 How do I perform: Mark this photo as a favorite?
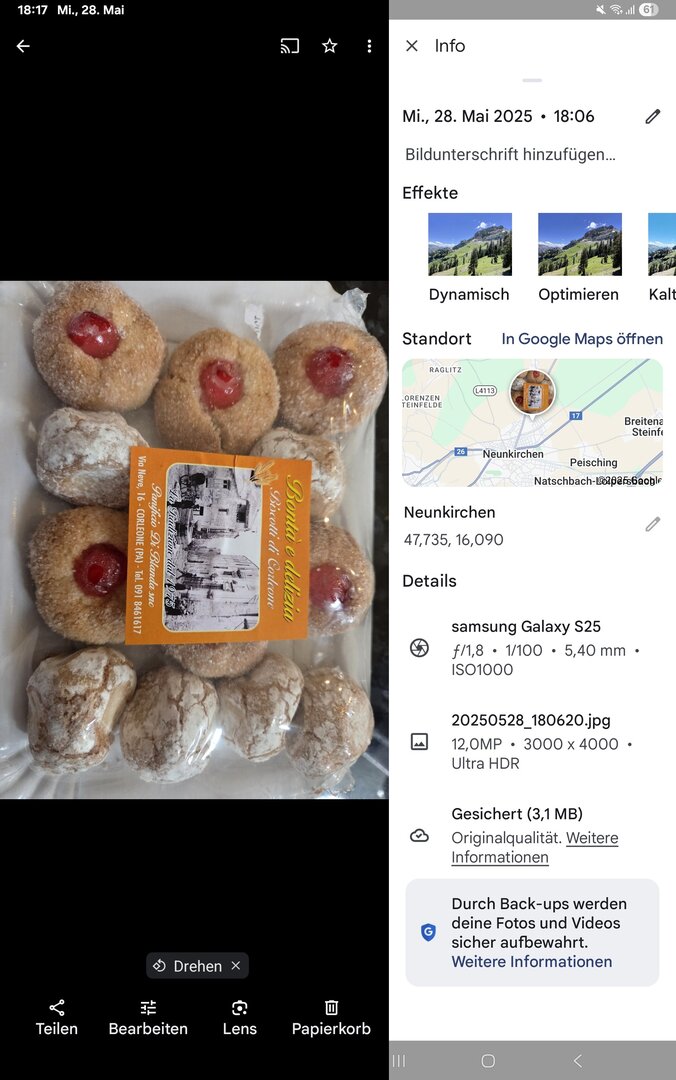[x=330, y=46]
